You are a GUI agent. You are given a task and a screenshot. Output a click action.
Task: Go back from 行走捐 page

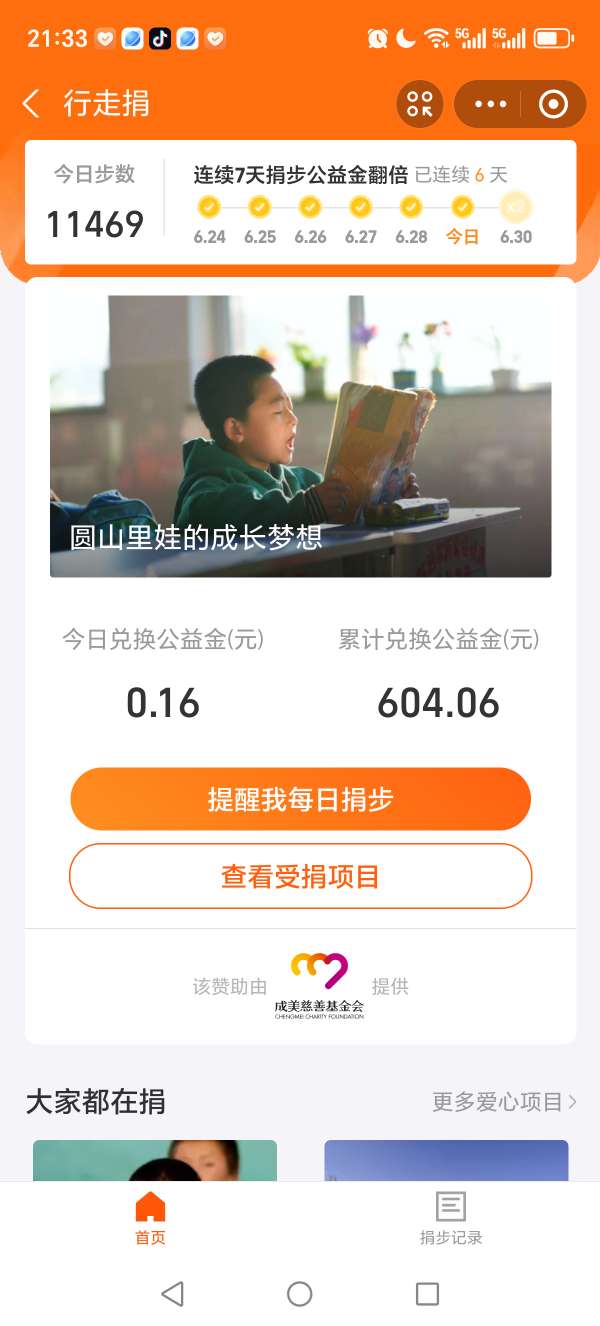pos(32,103)
